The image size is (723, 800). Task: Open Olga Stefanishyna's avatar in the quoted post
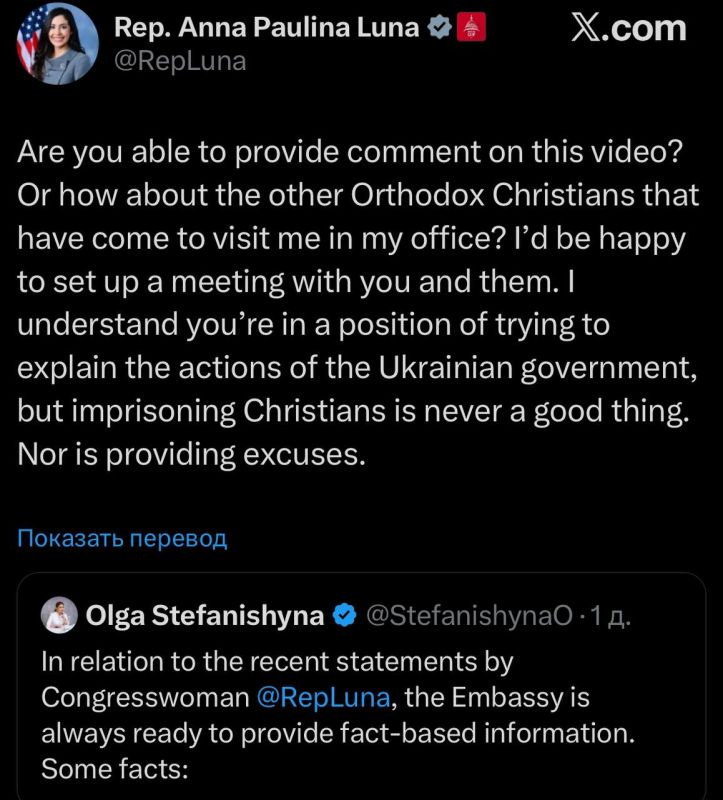tap(60, 616)
